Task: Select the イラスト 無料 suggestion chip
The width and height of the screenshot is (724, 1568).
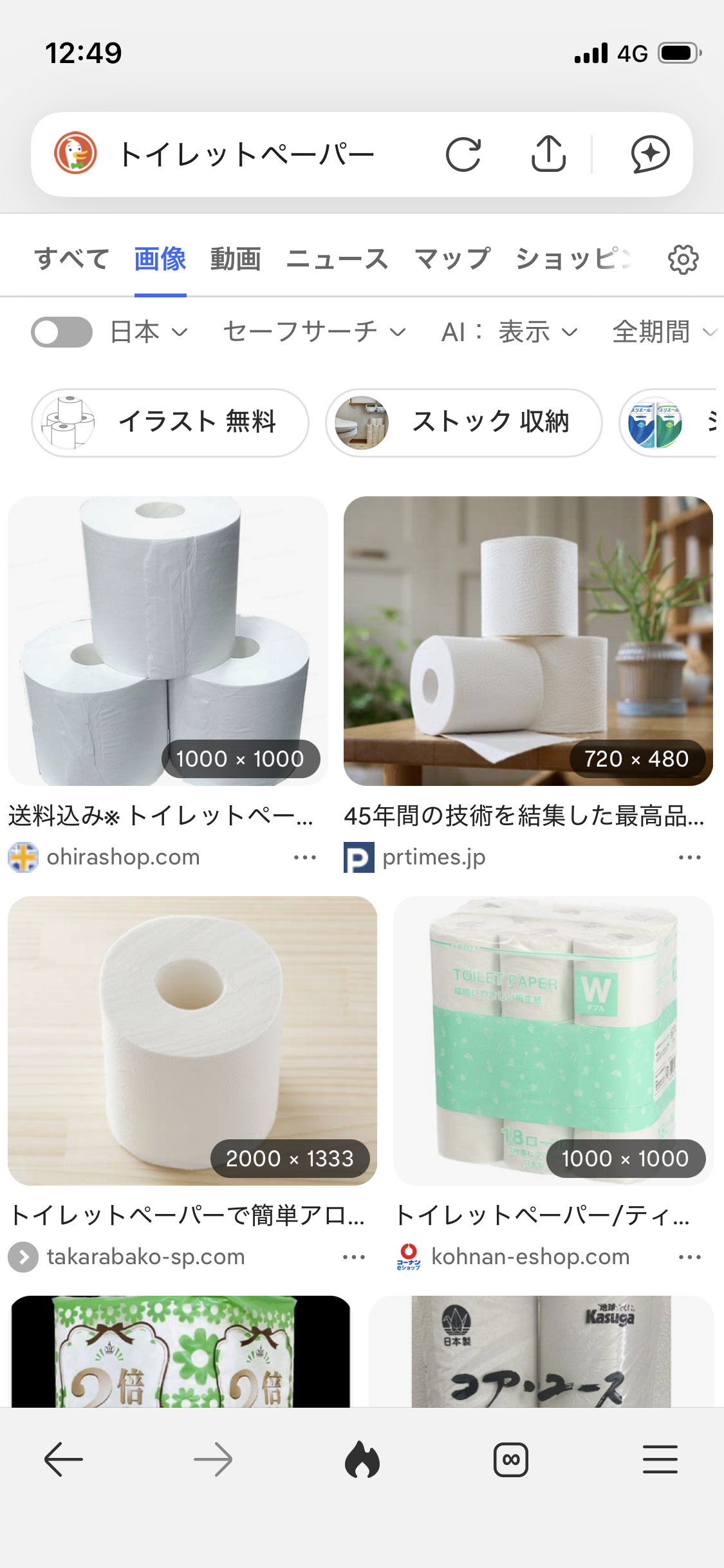Action: click(x=171, y=422)
